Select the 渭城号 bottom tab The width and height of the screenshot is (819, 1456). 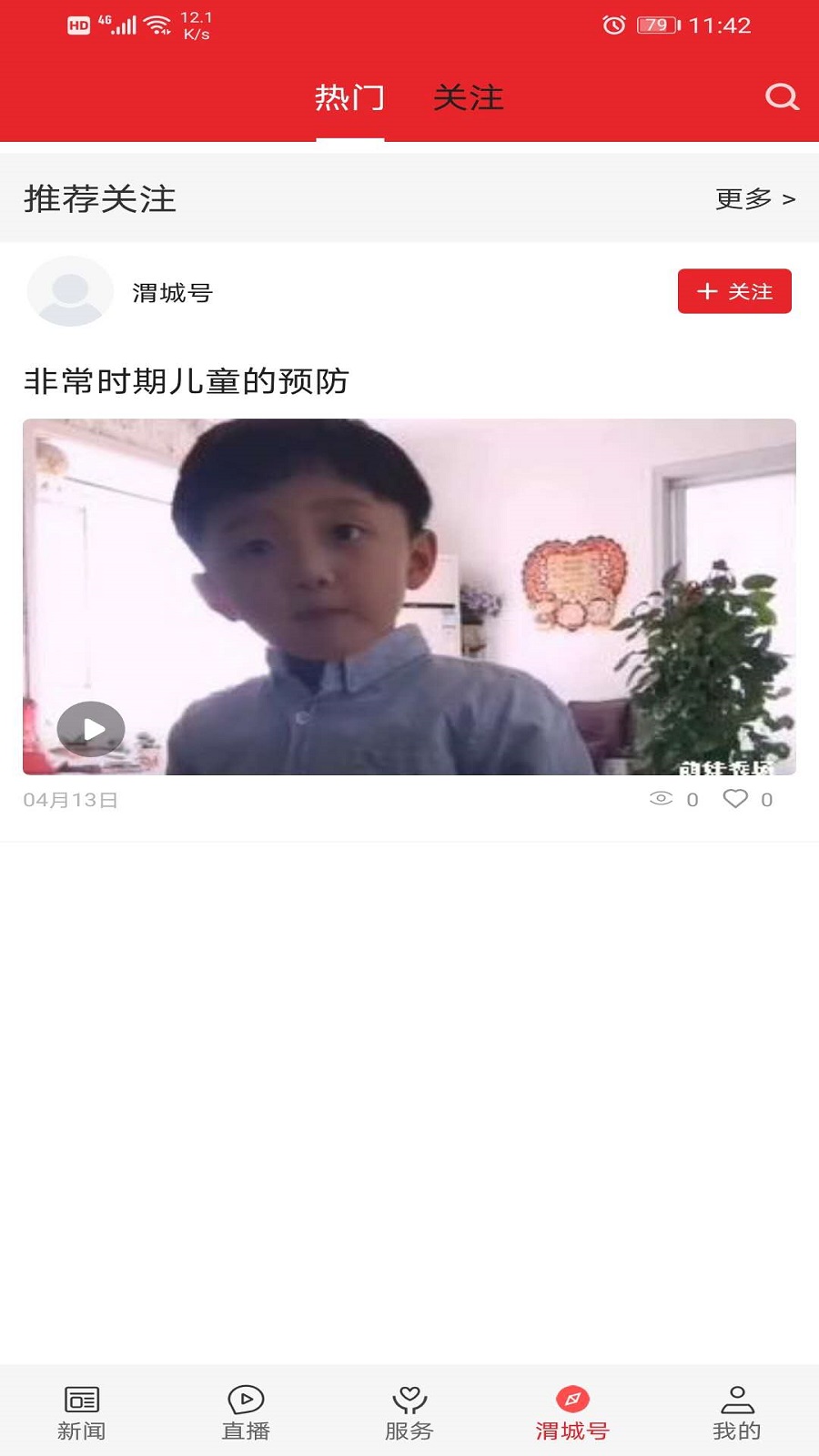[x=572, y=1412]
